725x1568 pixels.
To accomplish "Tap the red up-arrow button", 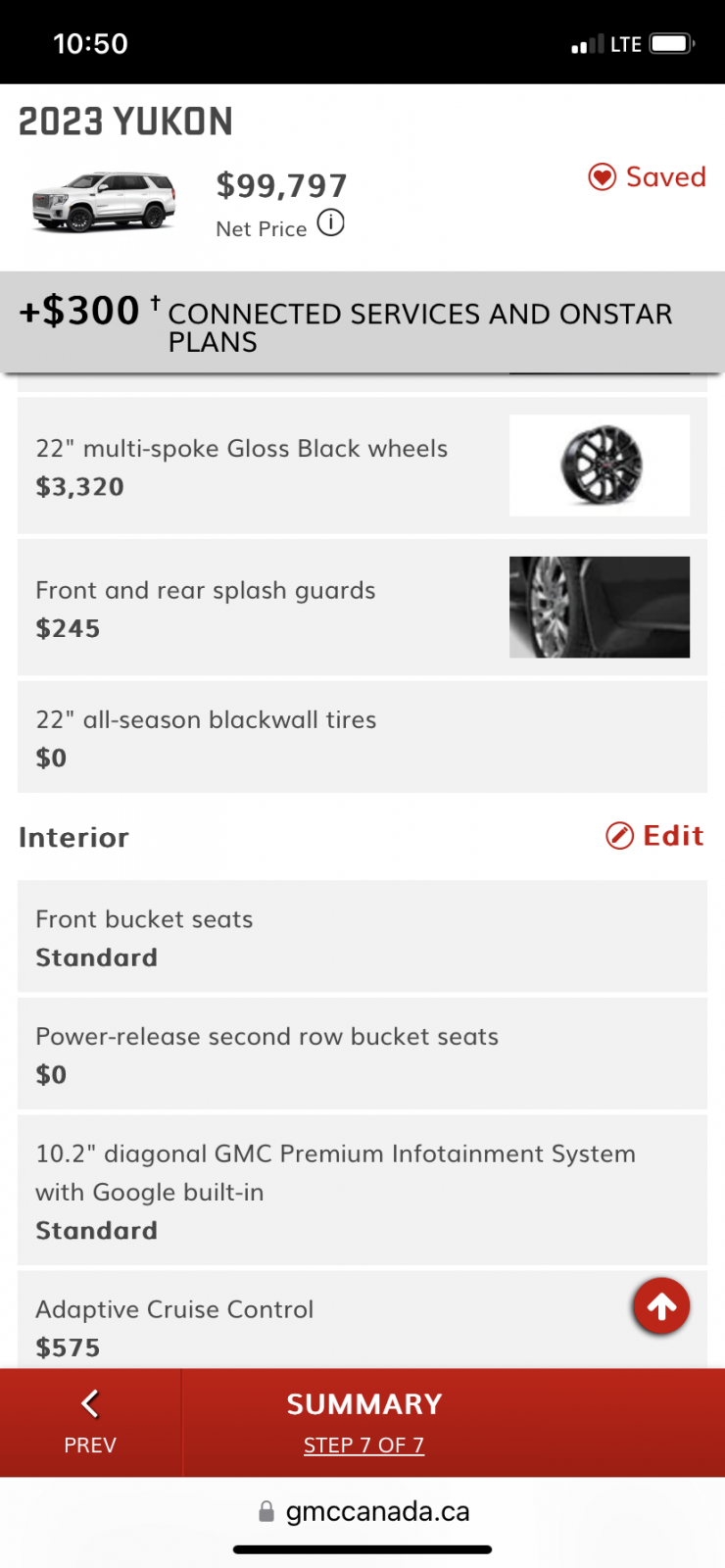I will (x=661, y=1306).
